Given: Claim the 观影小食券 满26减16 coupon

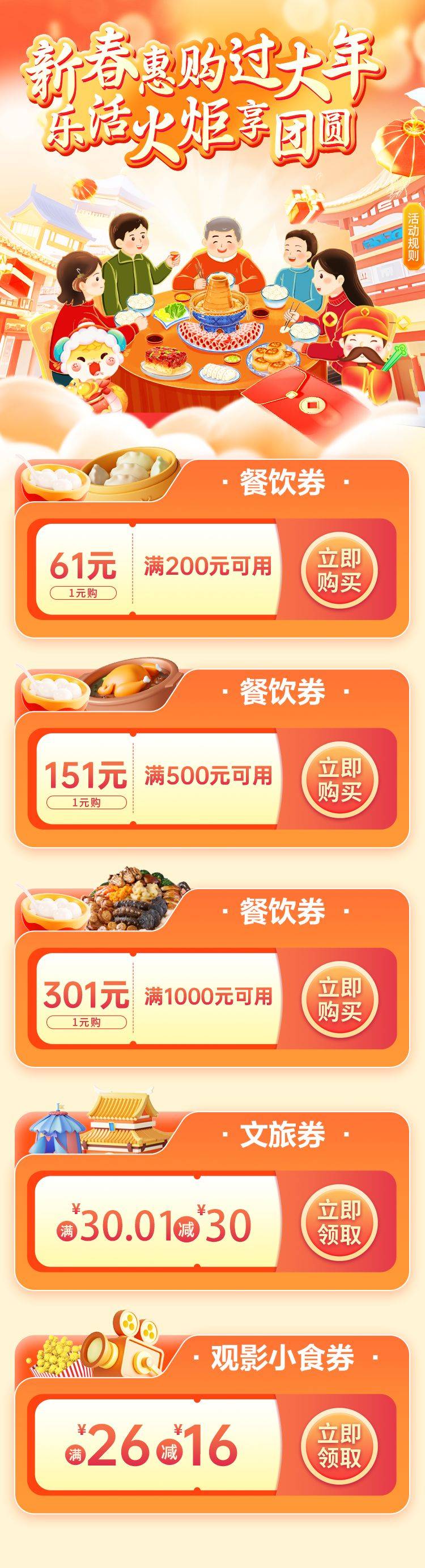Looking at the screenshot, I should point(339,1445).
